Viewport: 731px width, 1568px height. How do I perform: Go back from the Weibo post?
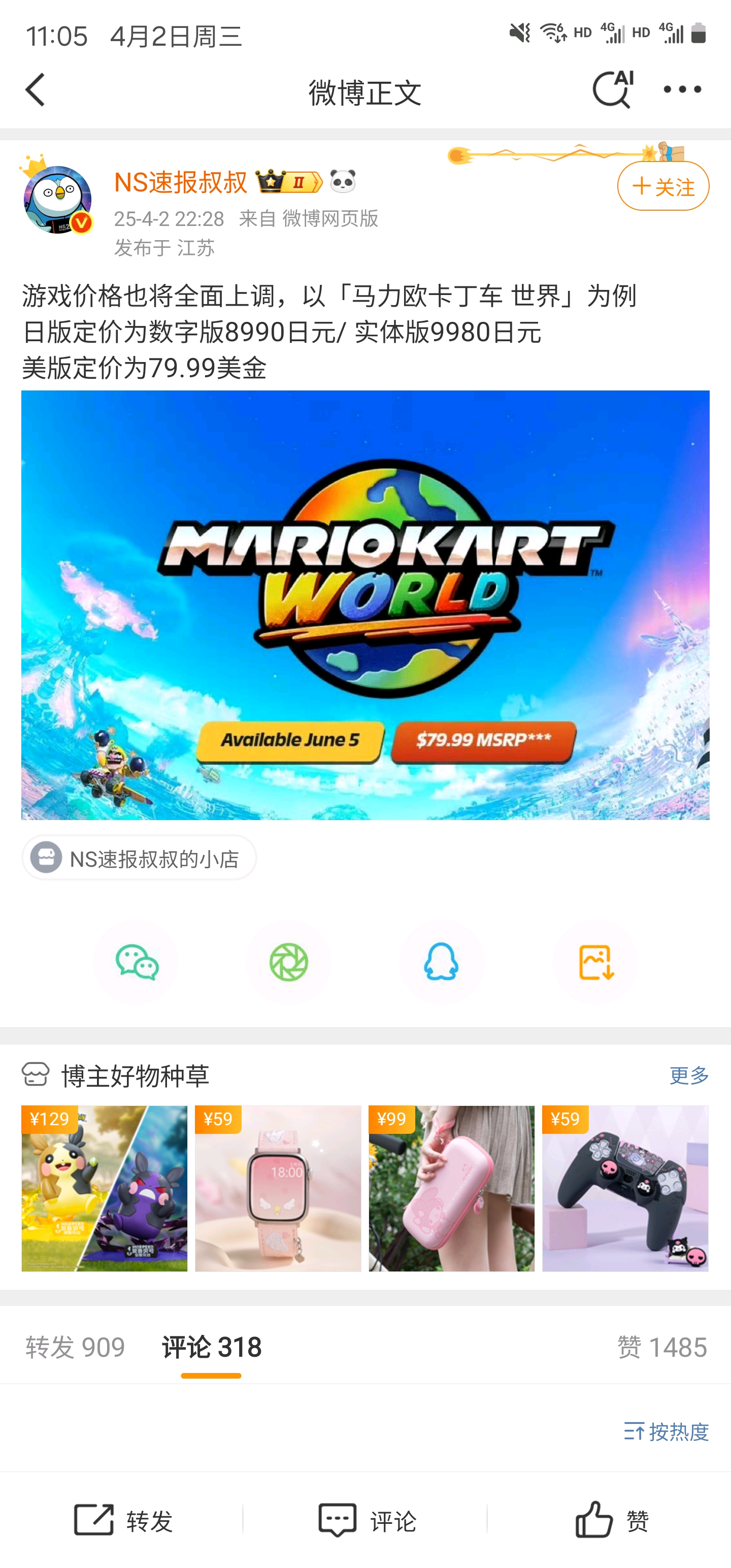coord(36,90)
